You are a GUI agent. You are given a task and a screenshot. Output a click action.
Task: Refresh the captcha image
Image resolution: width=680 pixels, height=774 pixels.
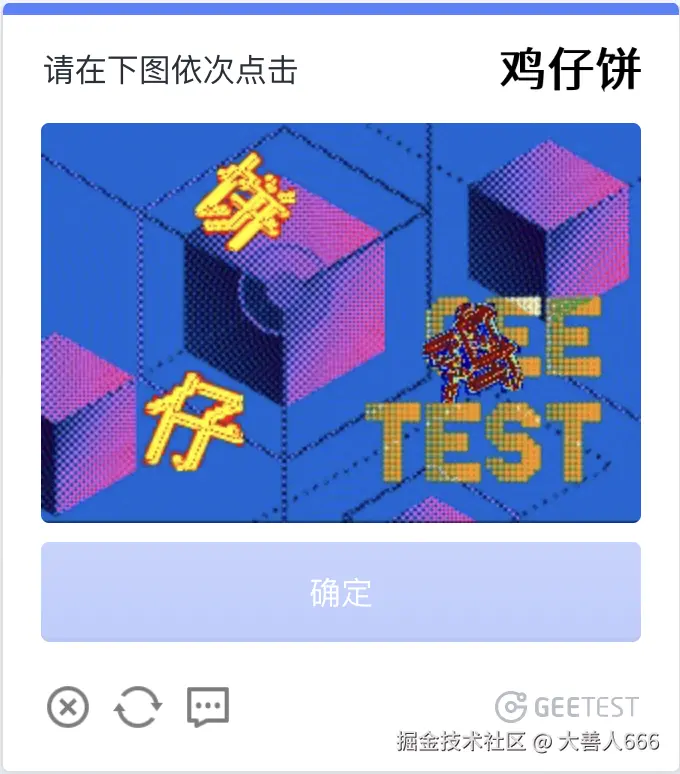(137, 708)
